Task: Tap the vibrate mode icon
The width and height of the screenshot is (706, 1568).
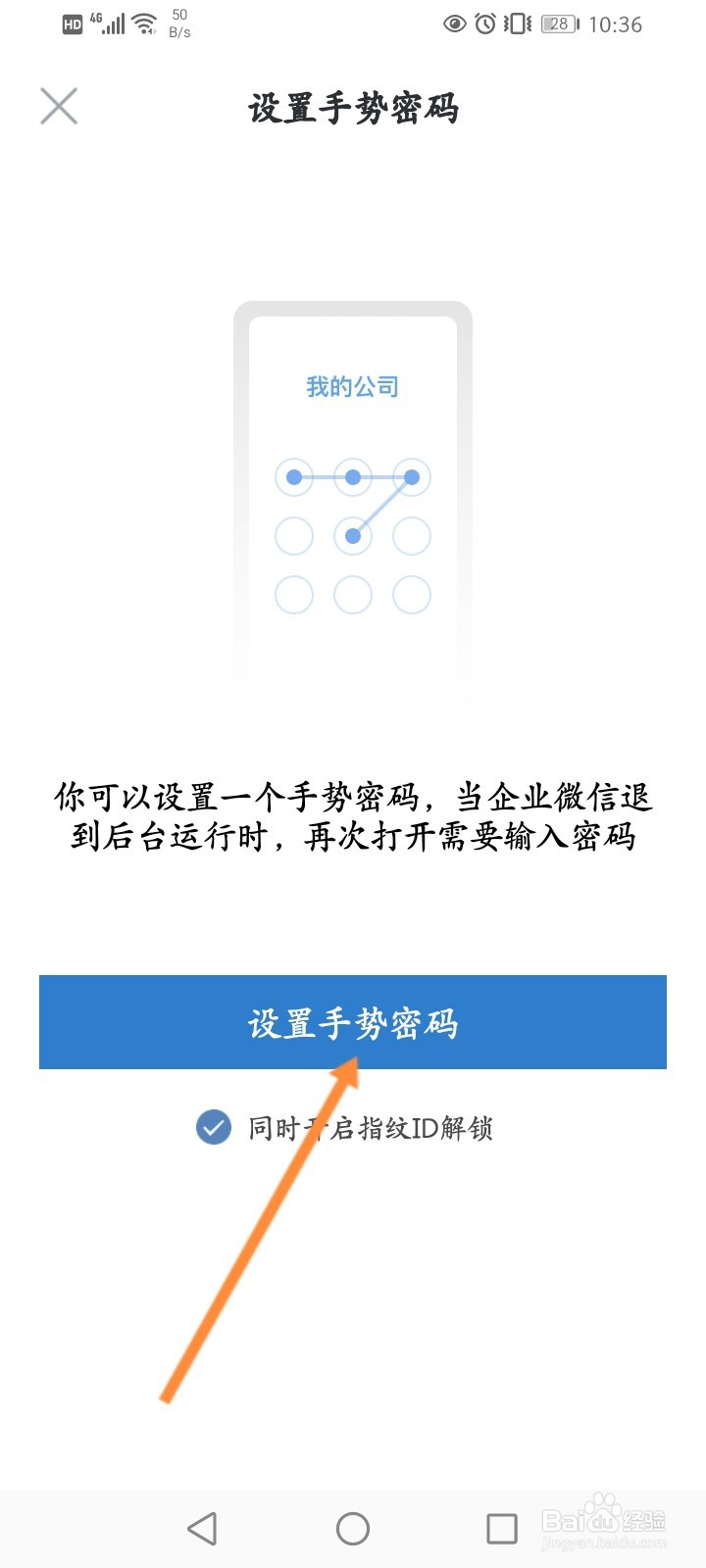Action: tap(518, 24)
